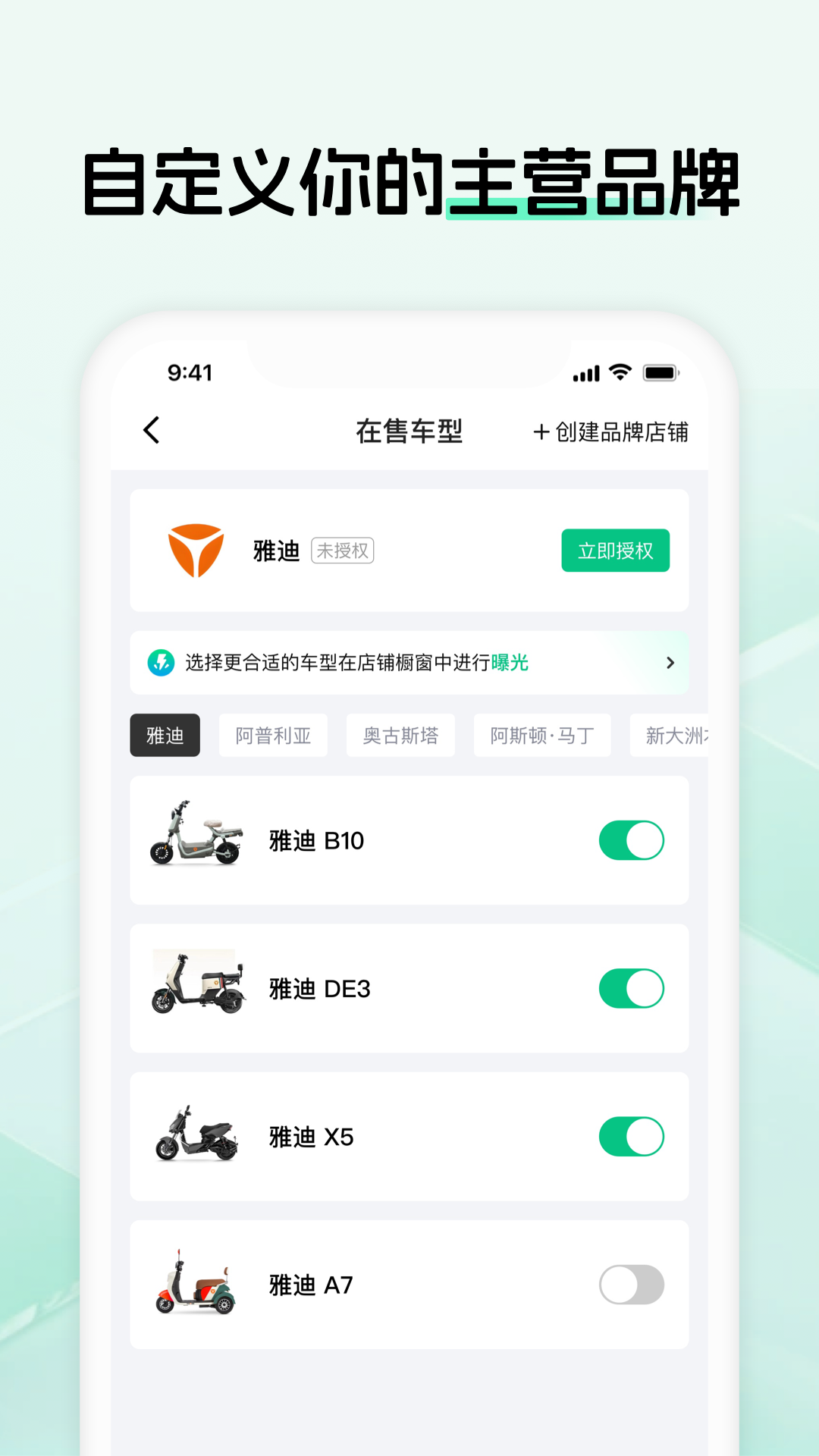Disable the 雅迪 B10 listing toggle
The image size is (819, 1456).
point(632,839)
